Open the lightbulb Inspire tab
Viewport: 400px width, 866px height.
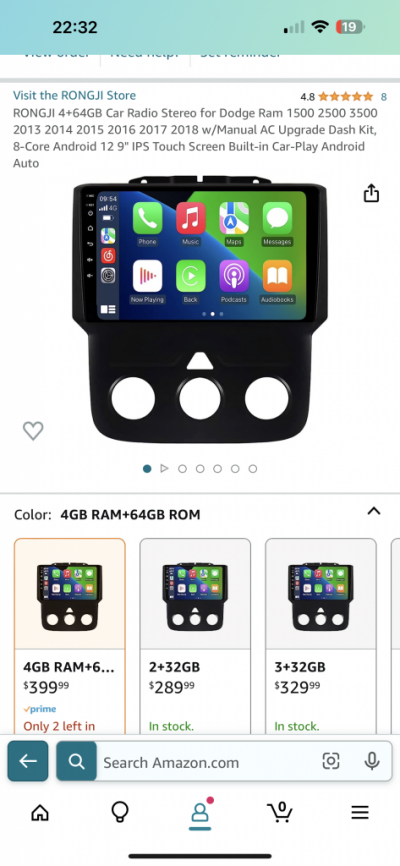pyautogui.click(x=120, y=812)
